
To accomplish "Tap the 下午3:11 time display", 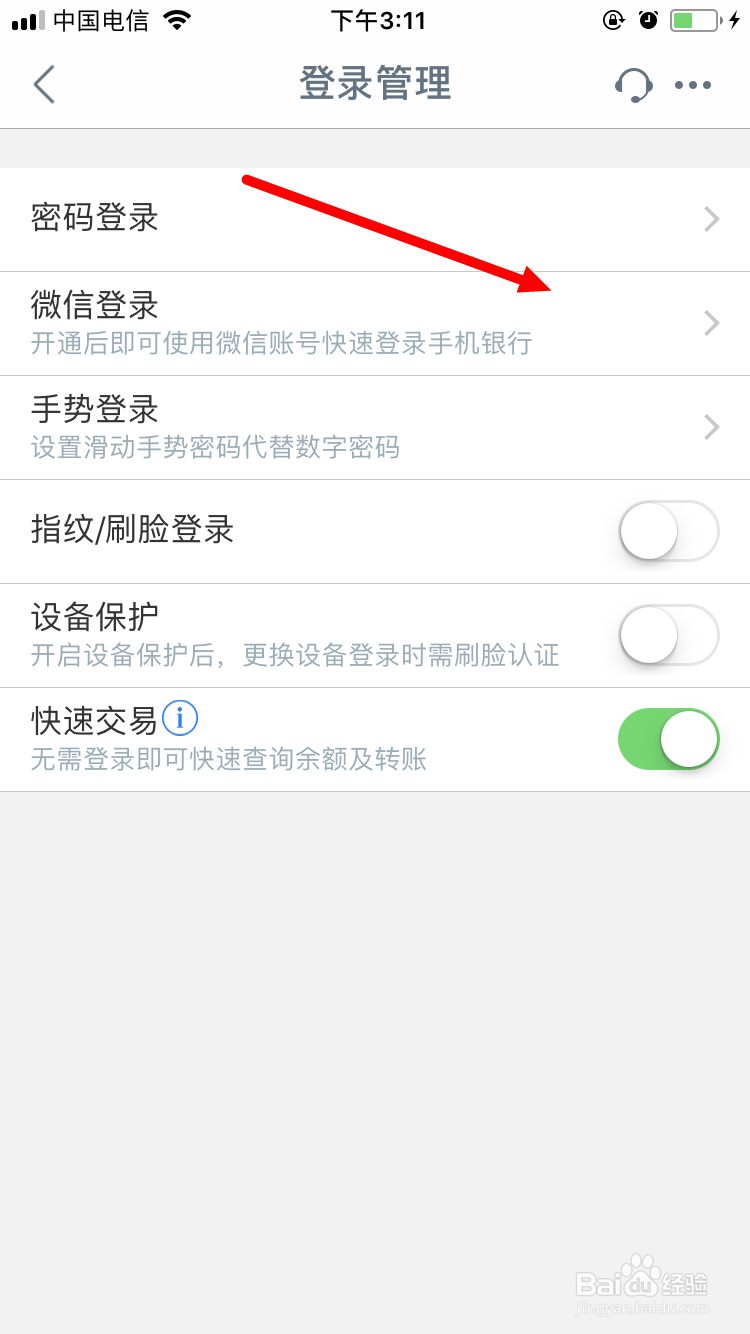I will [x=377, y=20].
